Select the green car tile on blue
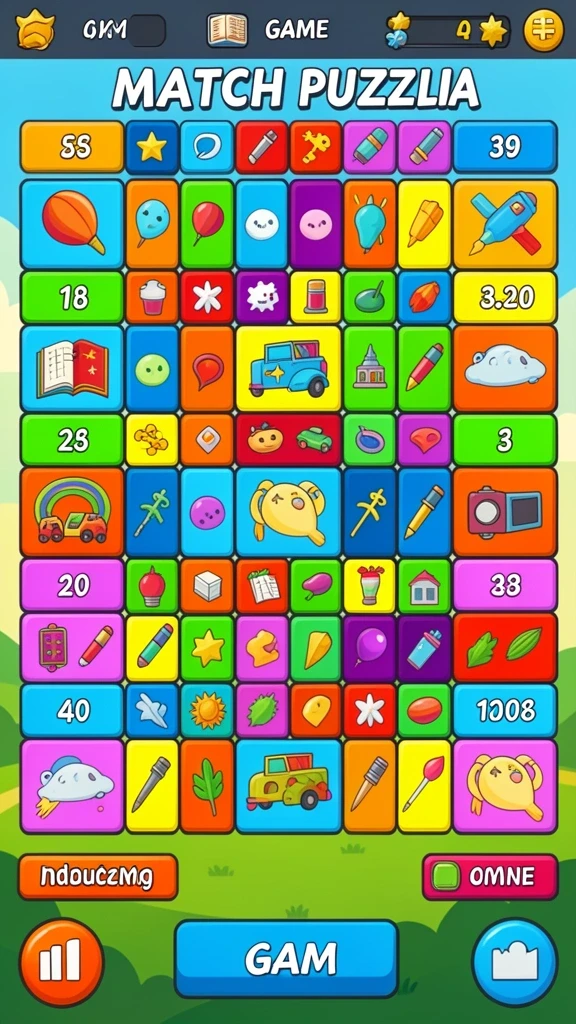Screen dimensions: 576x1024 point(288,786)
